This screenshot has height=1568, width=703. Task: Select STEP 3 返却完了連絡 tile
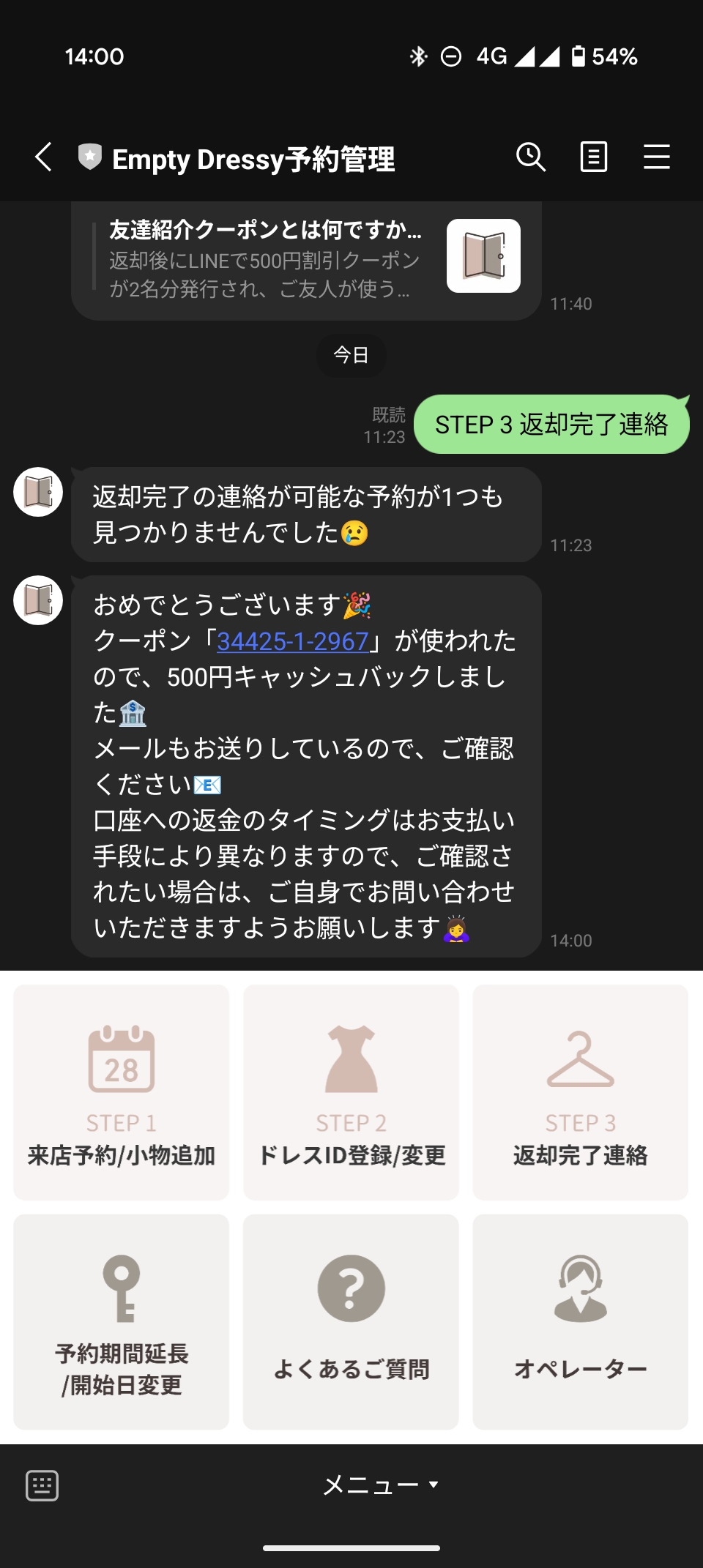580,1092
